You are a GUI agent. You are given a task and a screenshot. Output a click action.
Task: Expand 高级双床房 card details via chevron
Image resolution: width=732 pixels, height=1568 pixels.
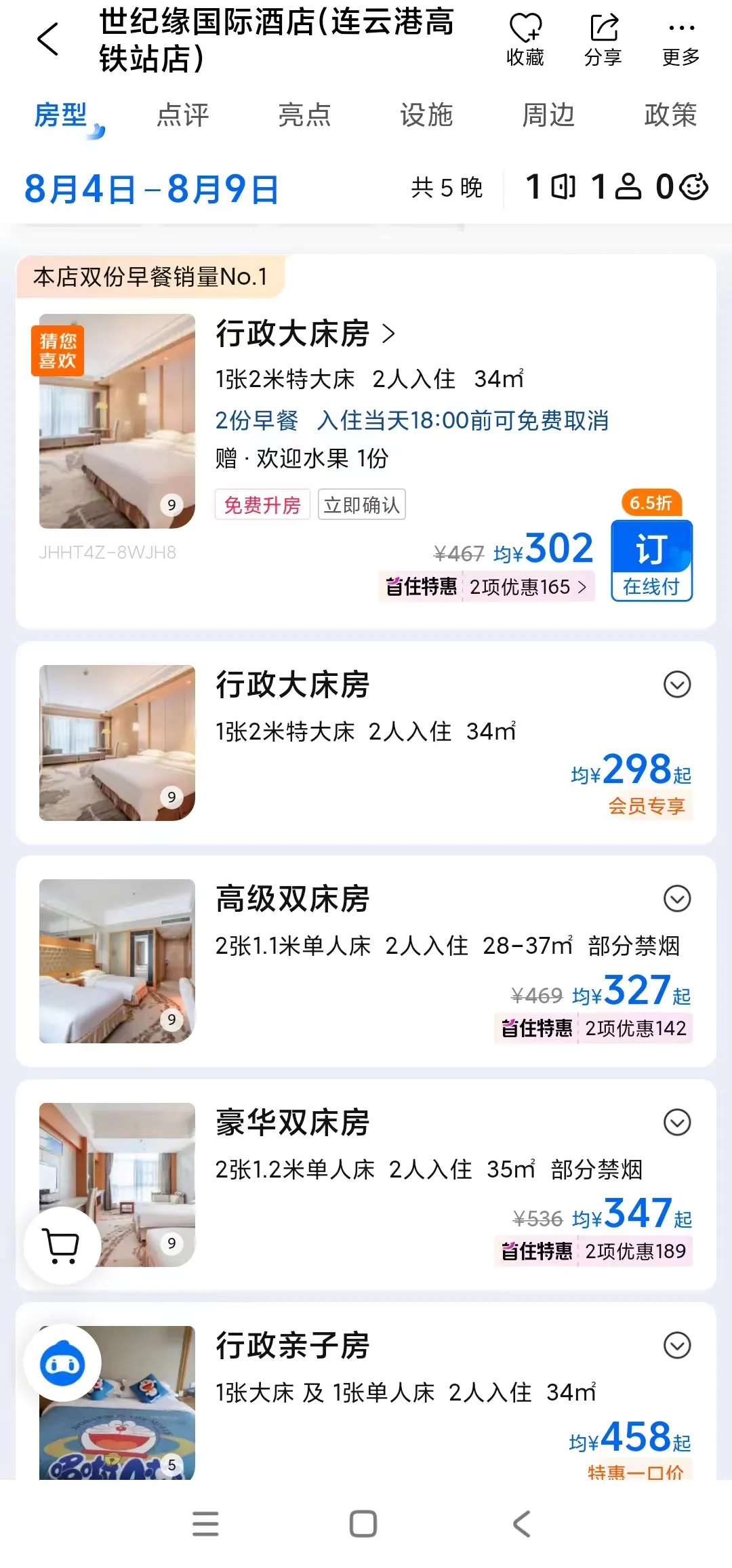click(676, 899)
